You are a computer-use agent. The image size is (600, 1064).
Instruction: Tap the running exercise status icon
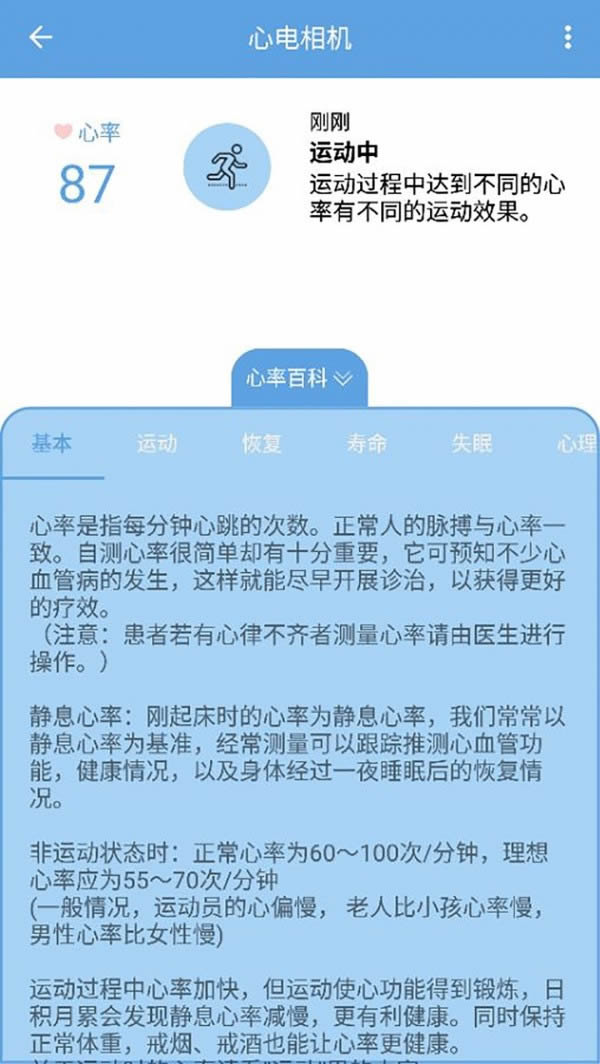tap(227, 167)
